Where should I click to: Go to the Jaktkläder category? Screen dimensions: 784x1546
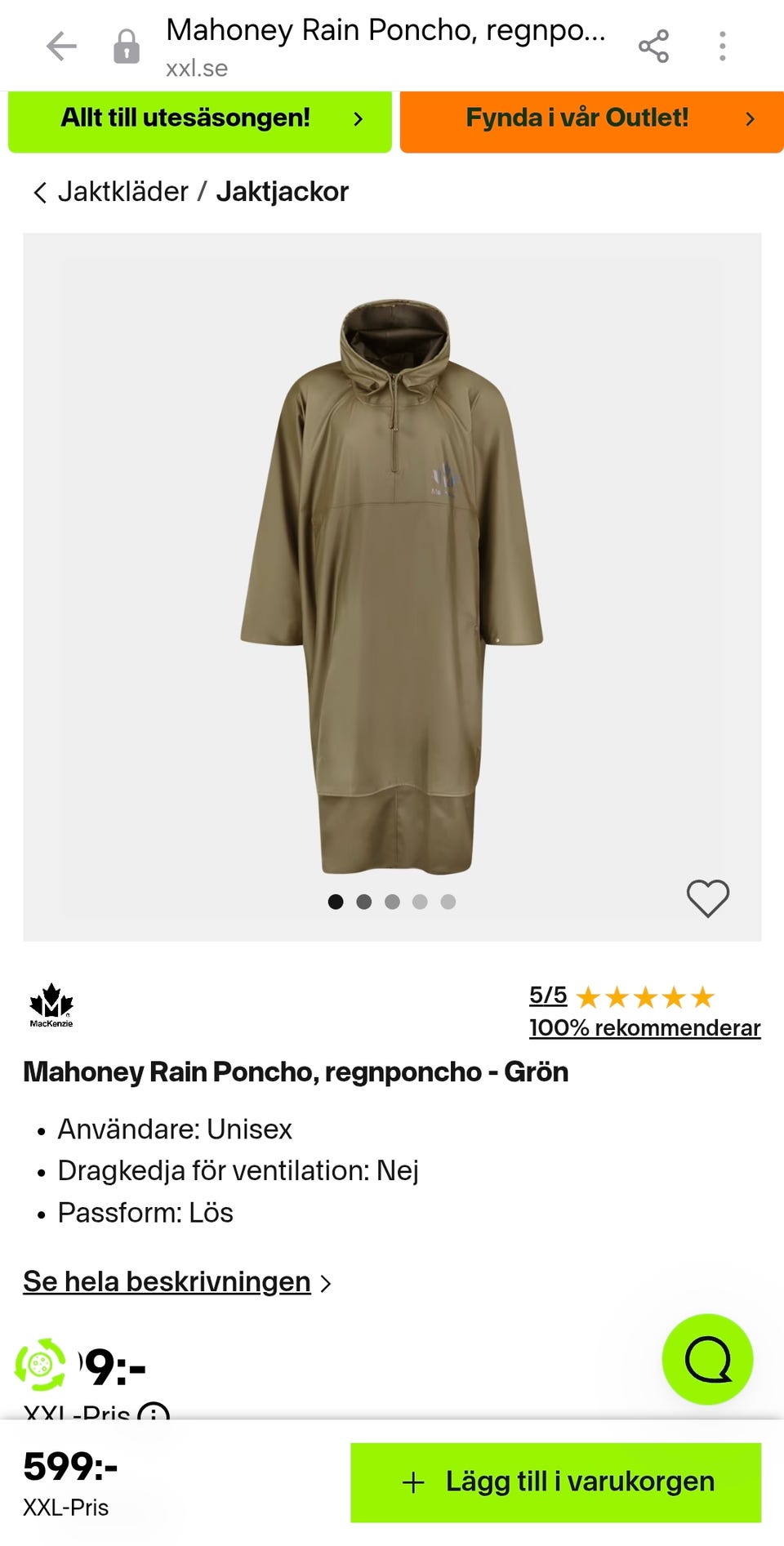[x=122, y=192]
